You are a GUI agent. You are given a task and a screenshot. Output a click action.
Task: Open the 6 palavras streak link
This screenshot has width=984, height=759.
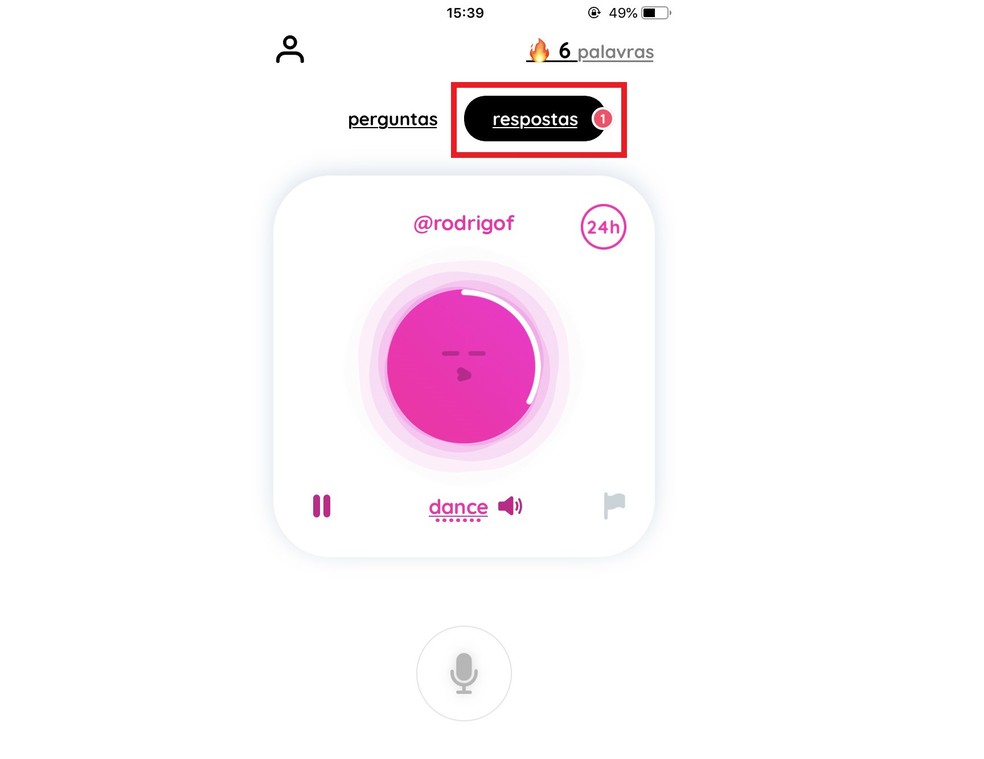[x=590, y=52]
